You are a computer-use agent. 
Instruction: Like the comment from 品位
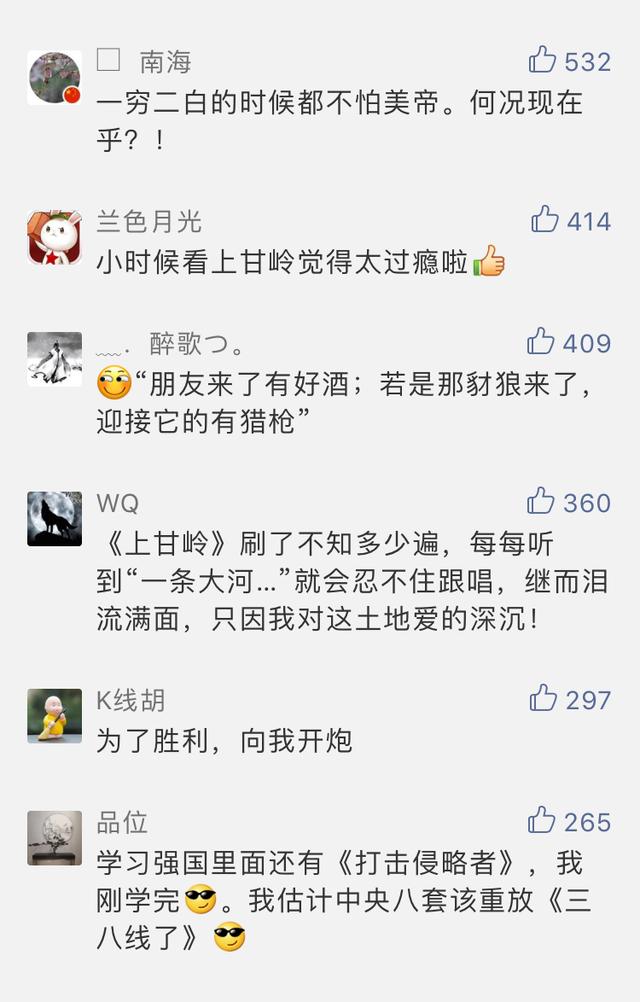(541, 821)
